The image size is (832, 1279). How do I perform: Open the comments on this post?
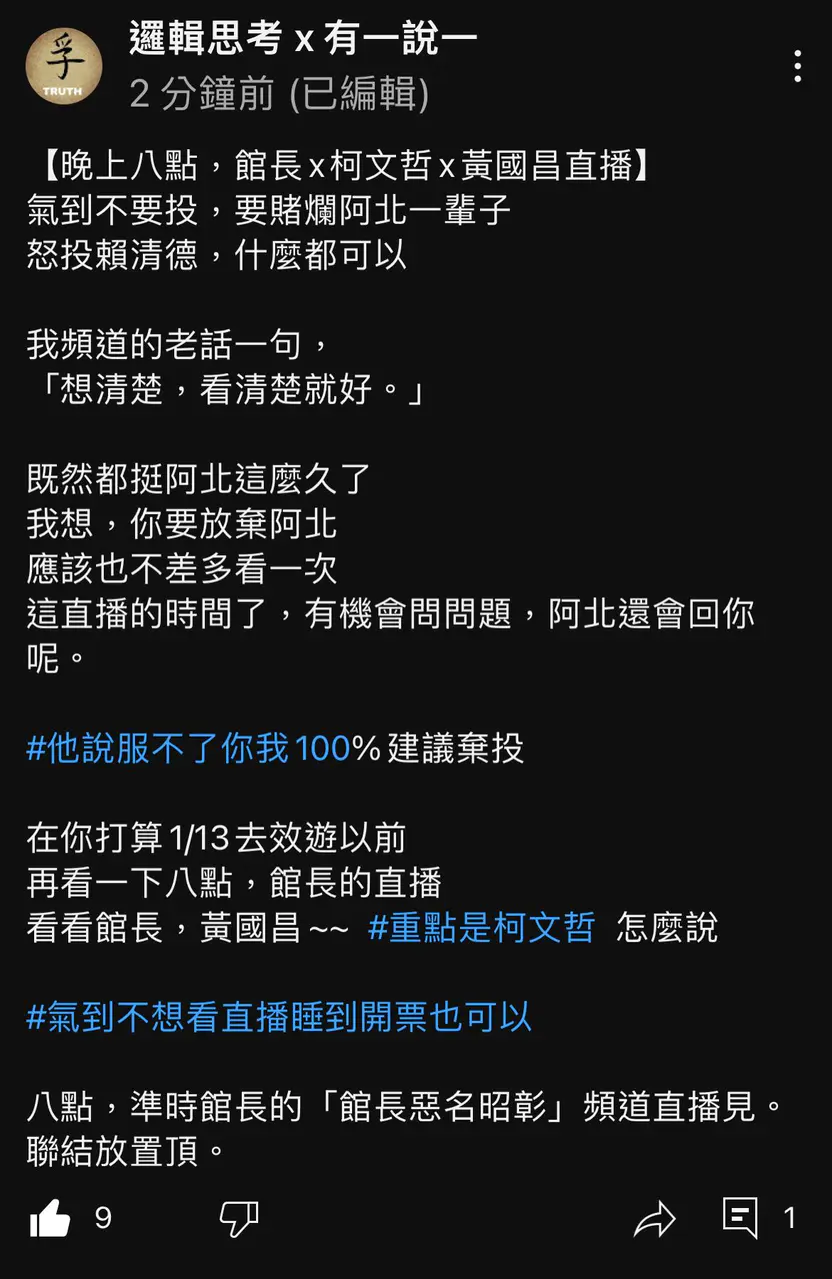click(741, 1218)
